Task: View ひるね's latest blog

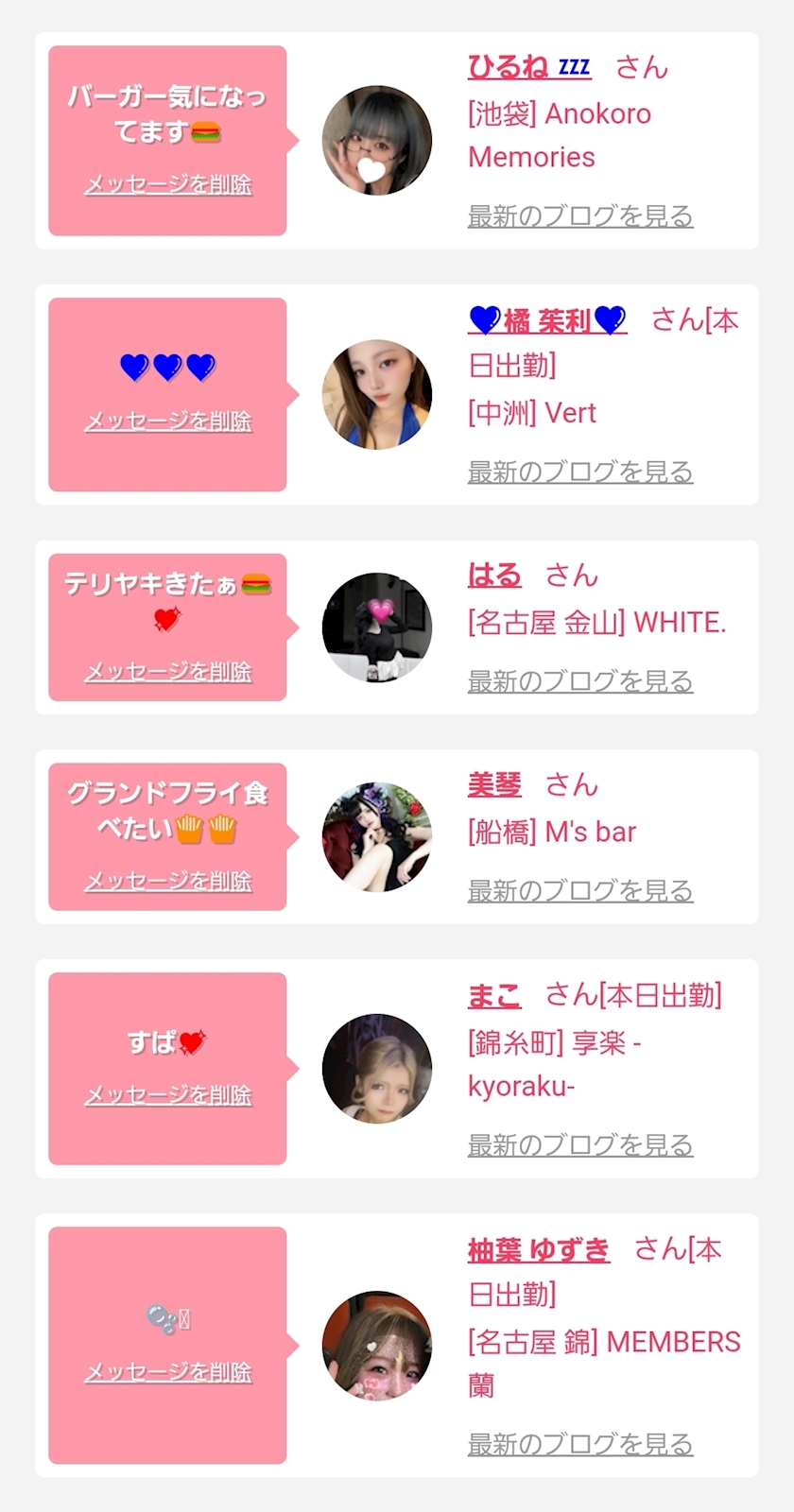Action: 580,216
